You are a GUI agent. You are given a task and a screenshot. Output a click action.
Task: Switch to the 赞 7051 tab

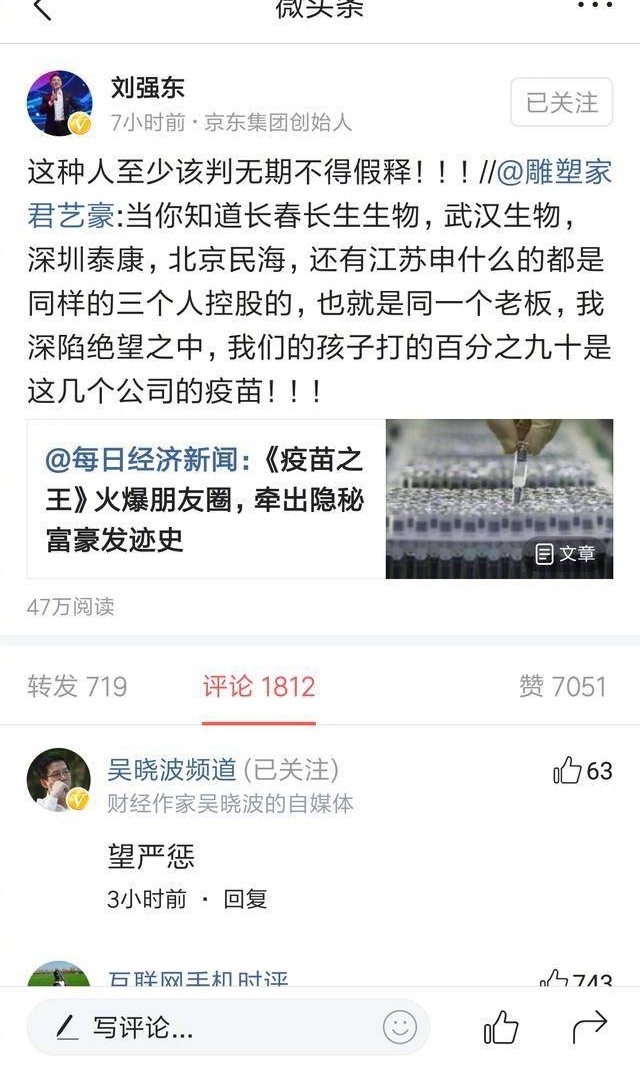point(562,686)
